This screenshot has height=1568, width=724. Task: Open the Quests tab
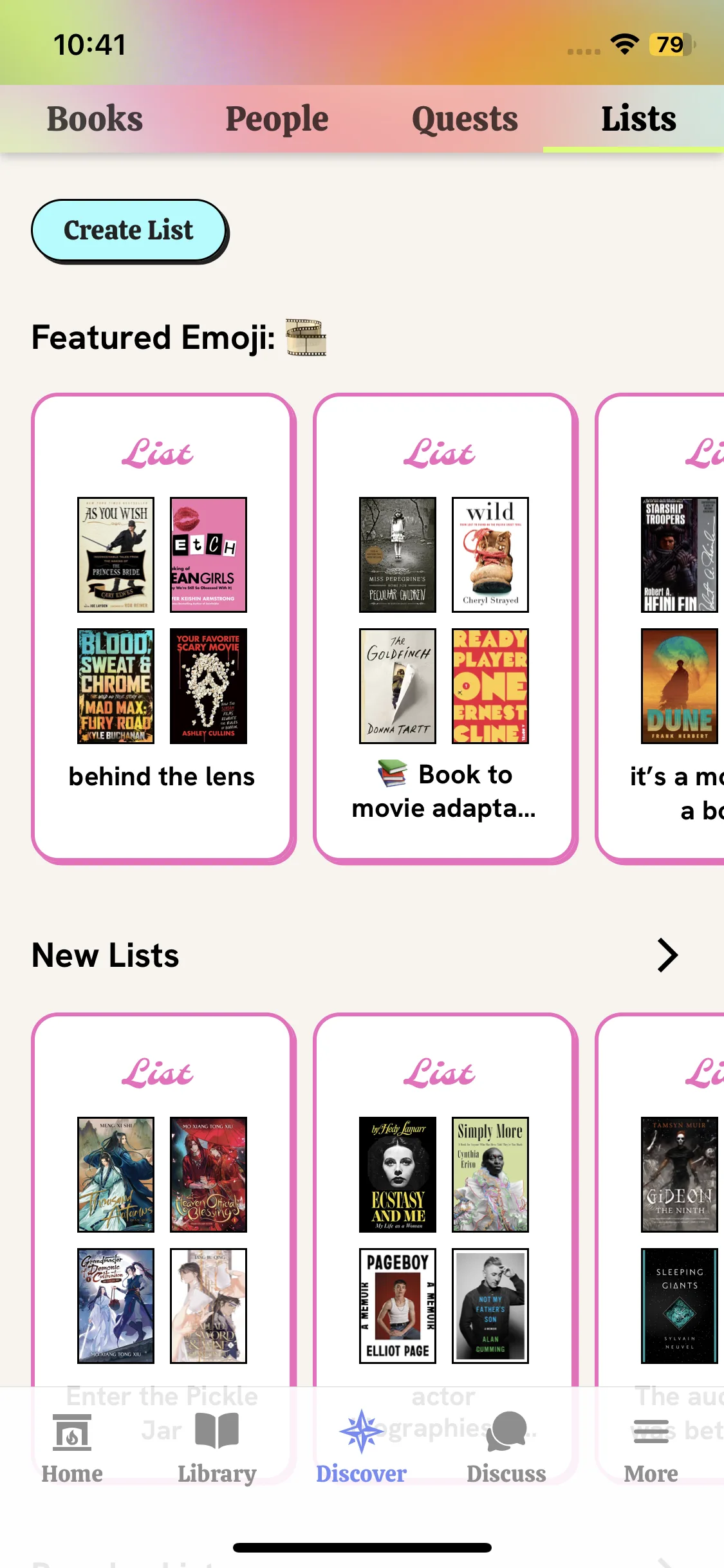coord(465,119)
